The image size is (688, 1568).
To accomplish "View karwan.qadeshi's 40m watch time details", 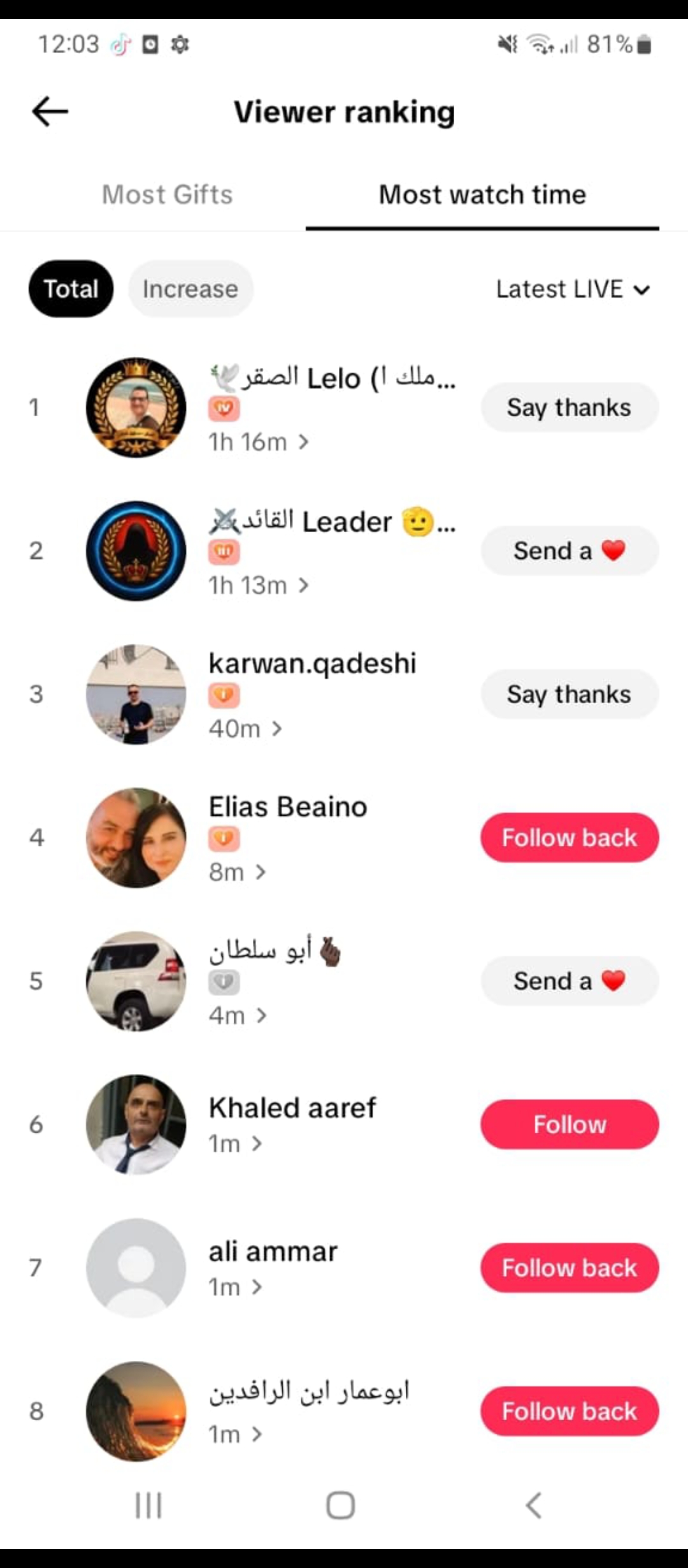I will [245, 729].
